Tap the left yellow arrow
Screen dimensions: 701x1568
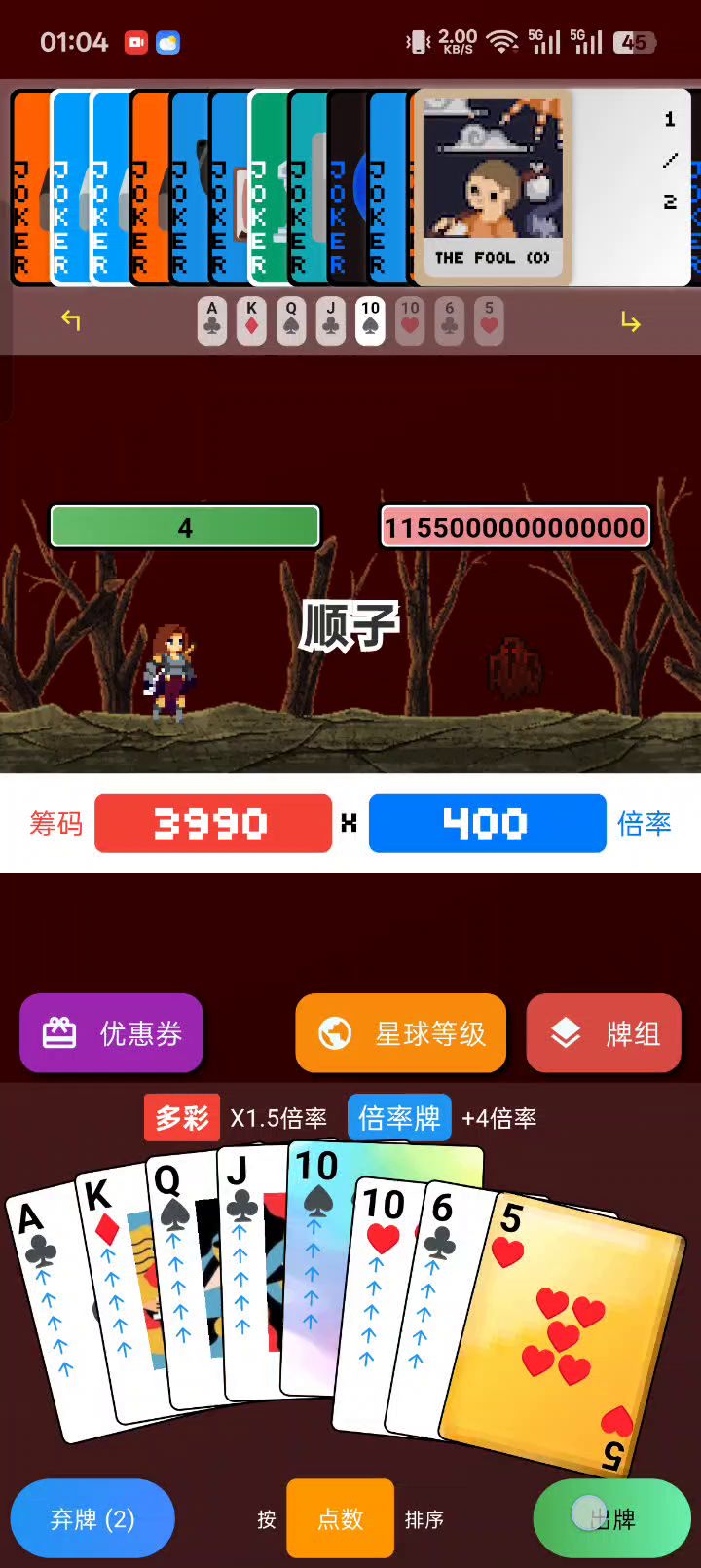coord(70,319)
